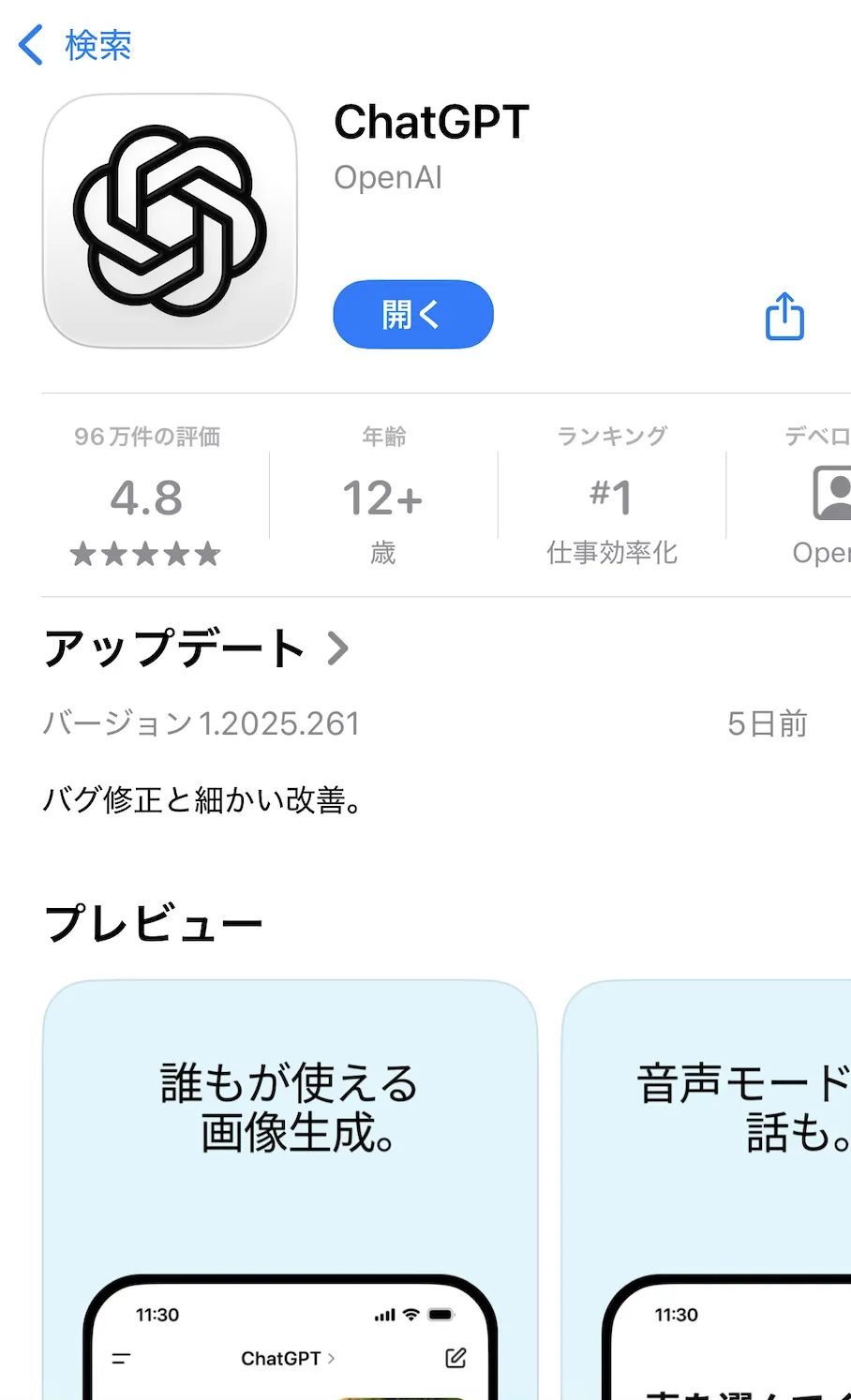Tap the sidebar menu icon in the preview mockup
This screenshot has width=851, height=1400.
[x=123, y=1357]
